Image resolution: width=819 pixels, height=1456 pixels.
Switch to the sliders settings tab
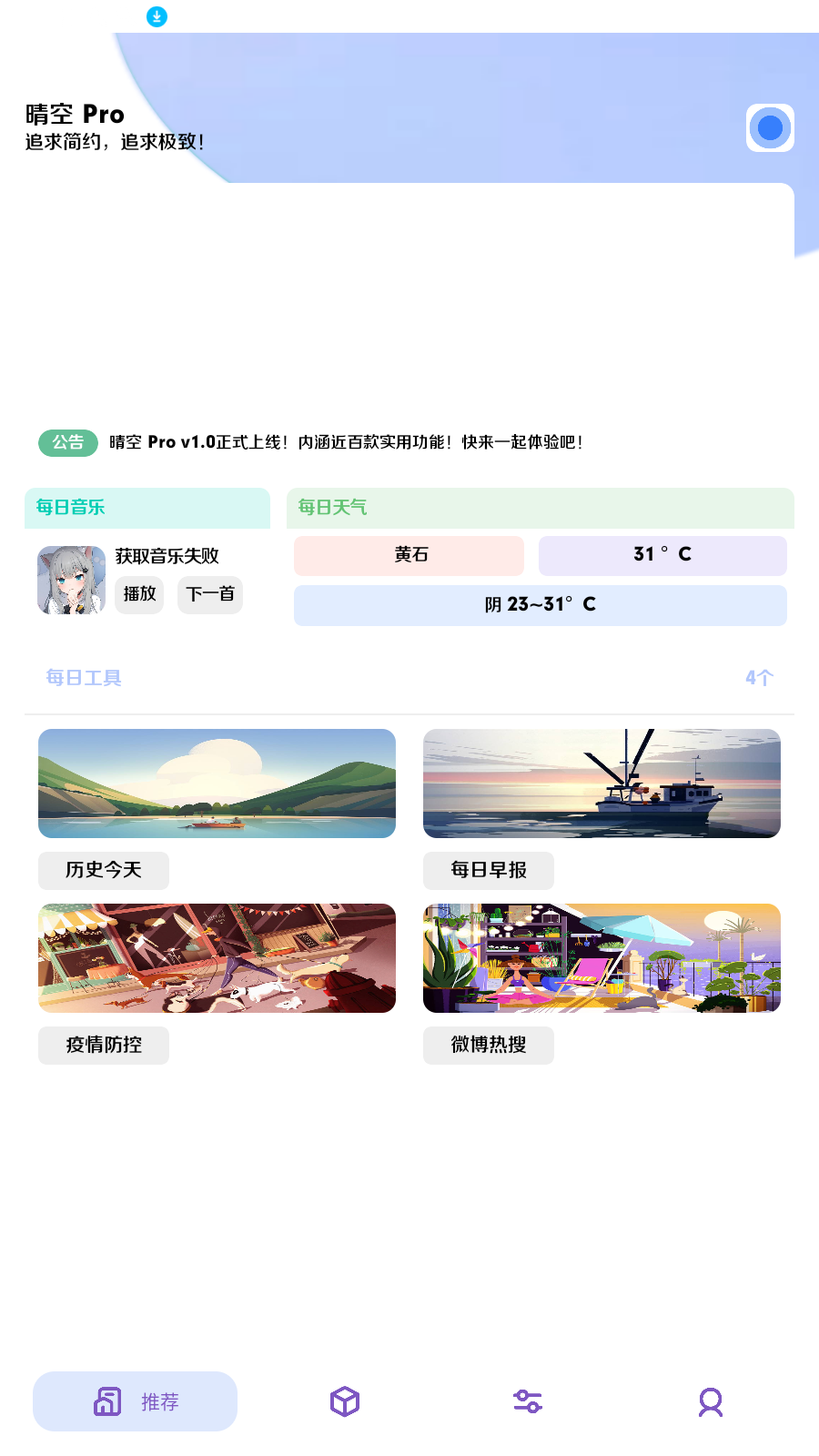(x=528, y=1401)
